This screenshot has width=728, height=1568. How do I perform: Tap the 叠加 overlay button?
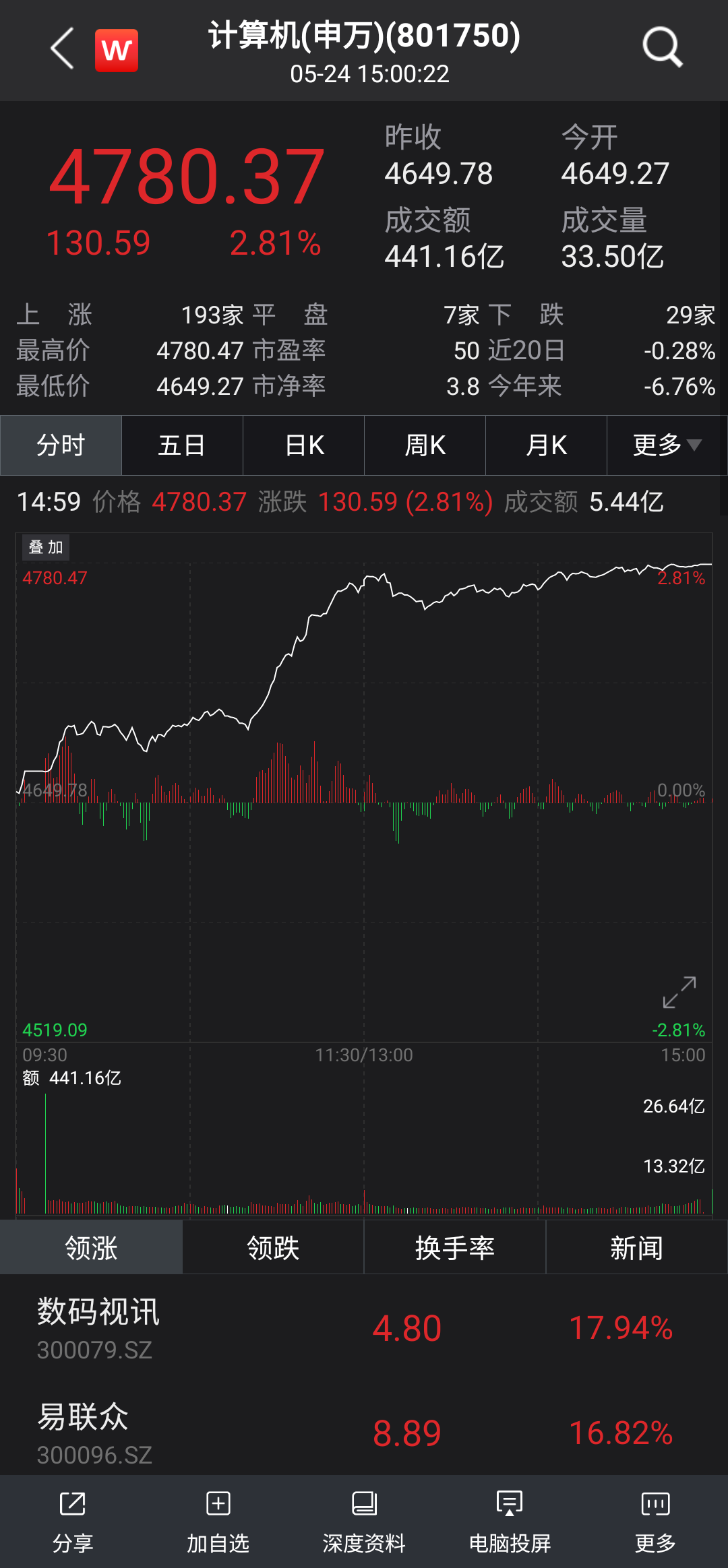pyautogui.click(x=46, y=547)
